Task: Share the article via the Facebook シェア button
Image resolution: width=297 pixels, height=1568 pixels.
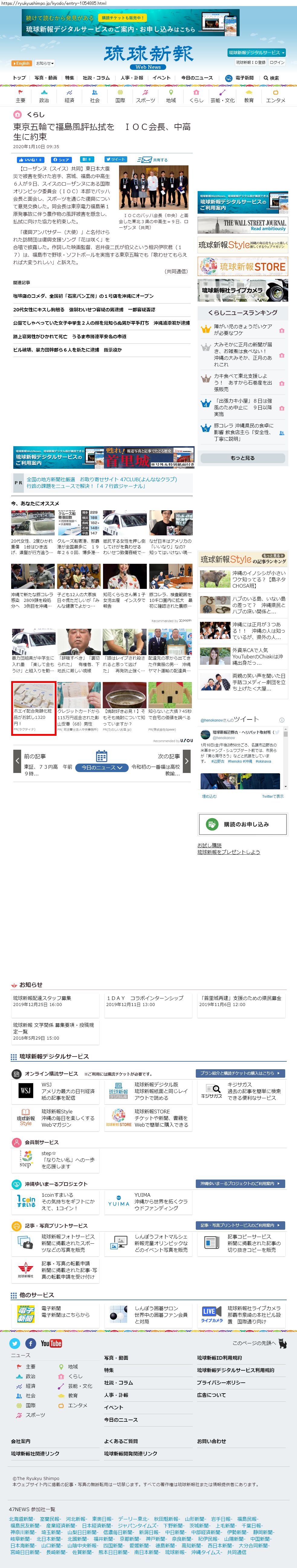Action: (x=61, y=160)
